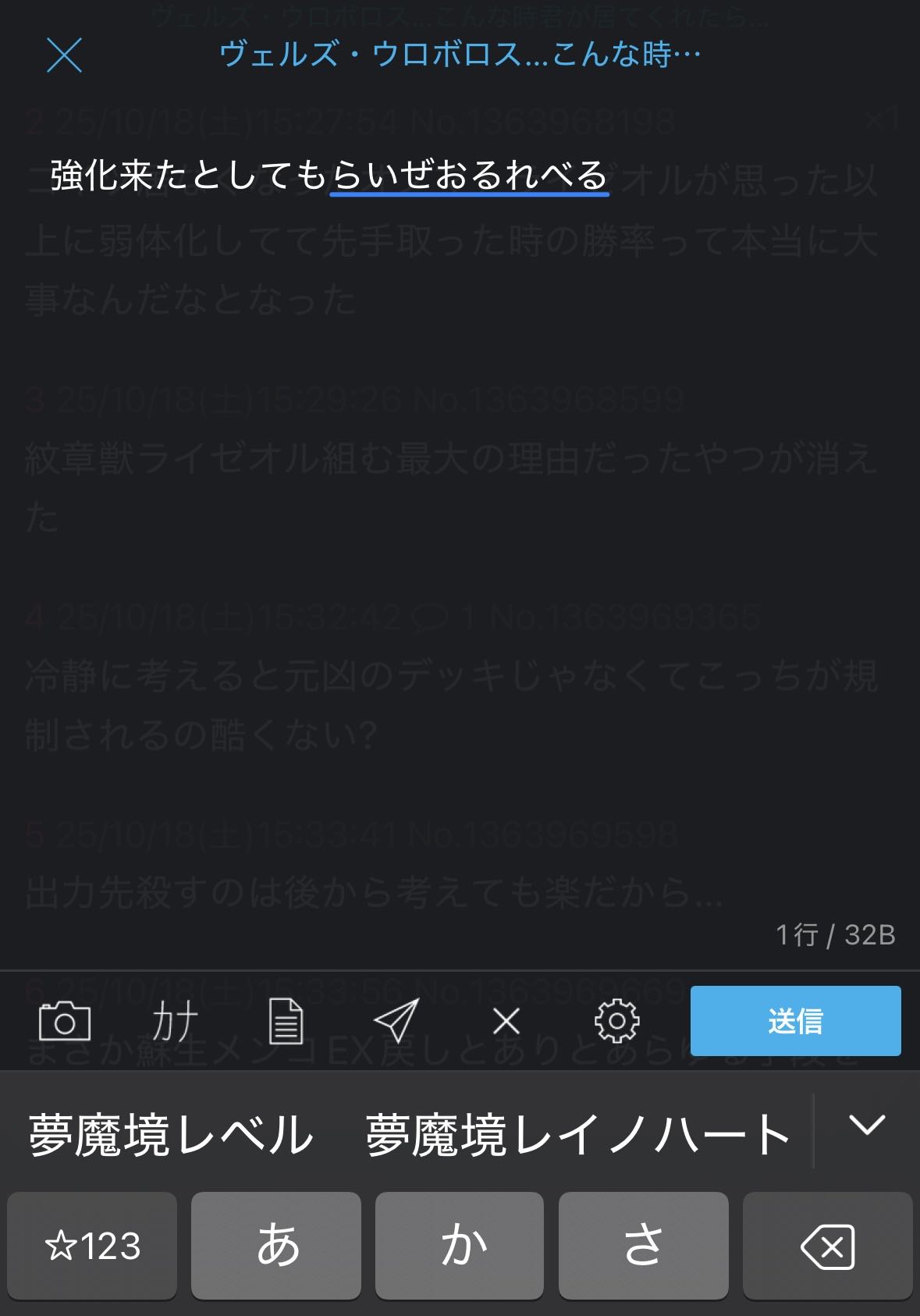Select the suggestion 夢魔境レベル

tap(172, 1135)
